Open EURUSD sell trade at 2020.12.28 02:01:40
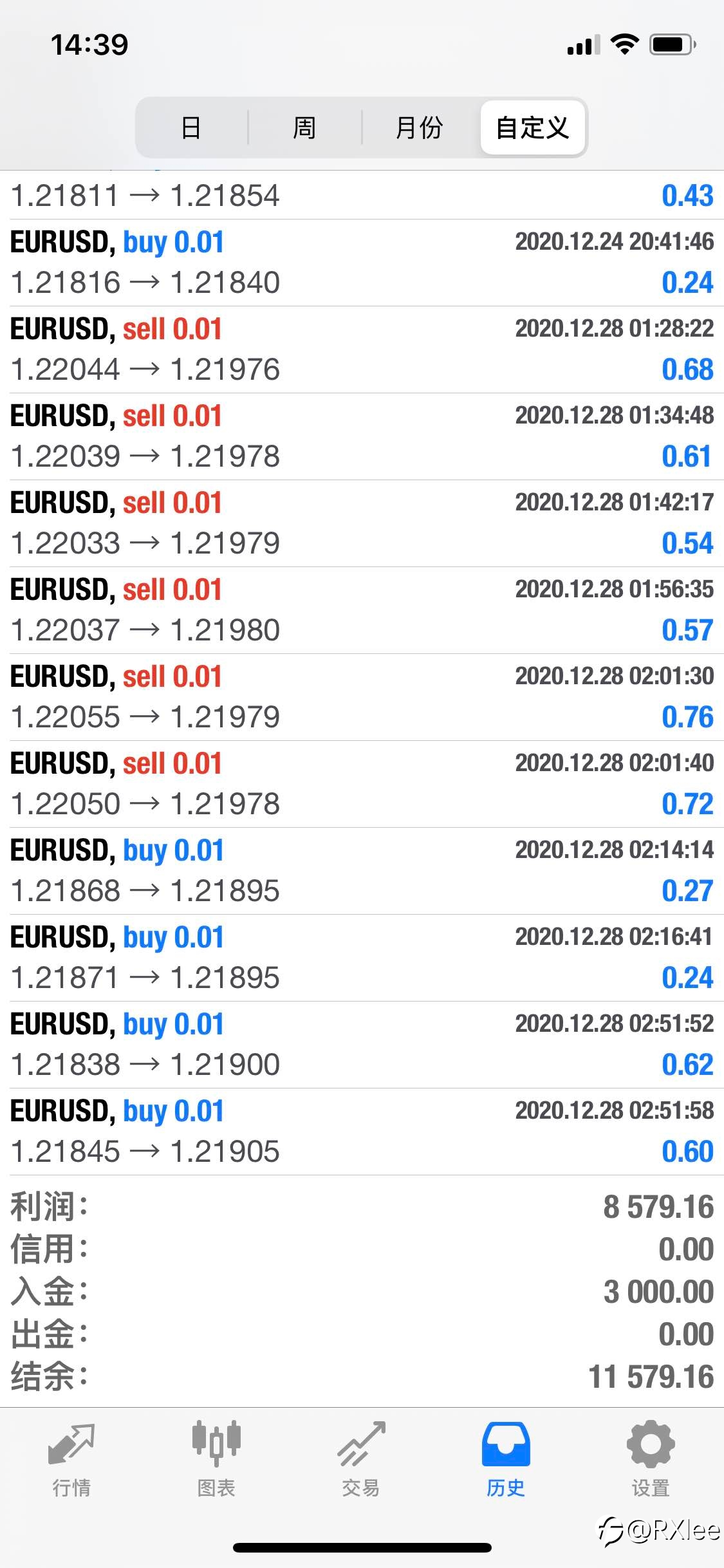The image size is (724, 1568). pyautogui.click(x=362, y=784)
